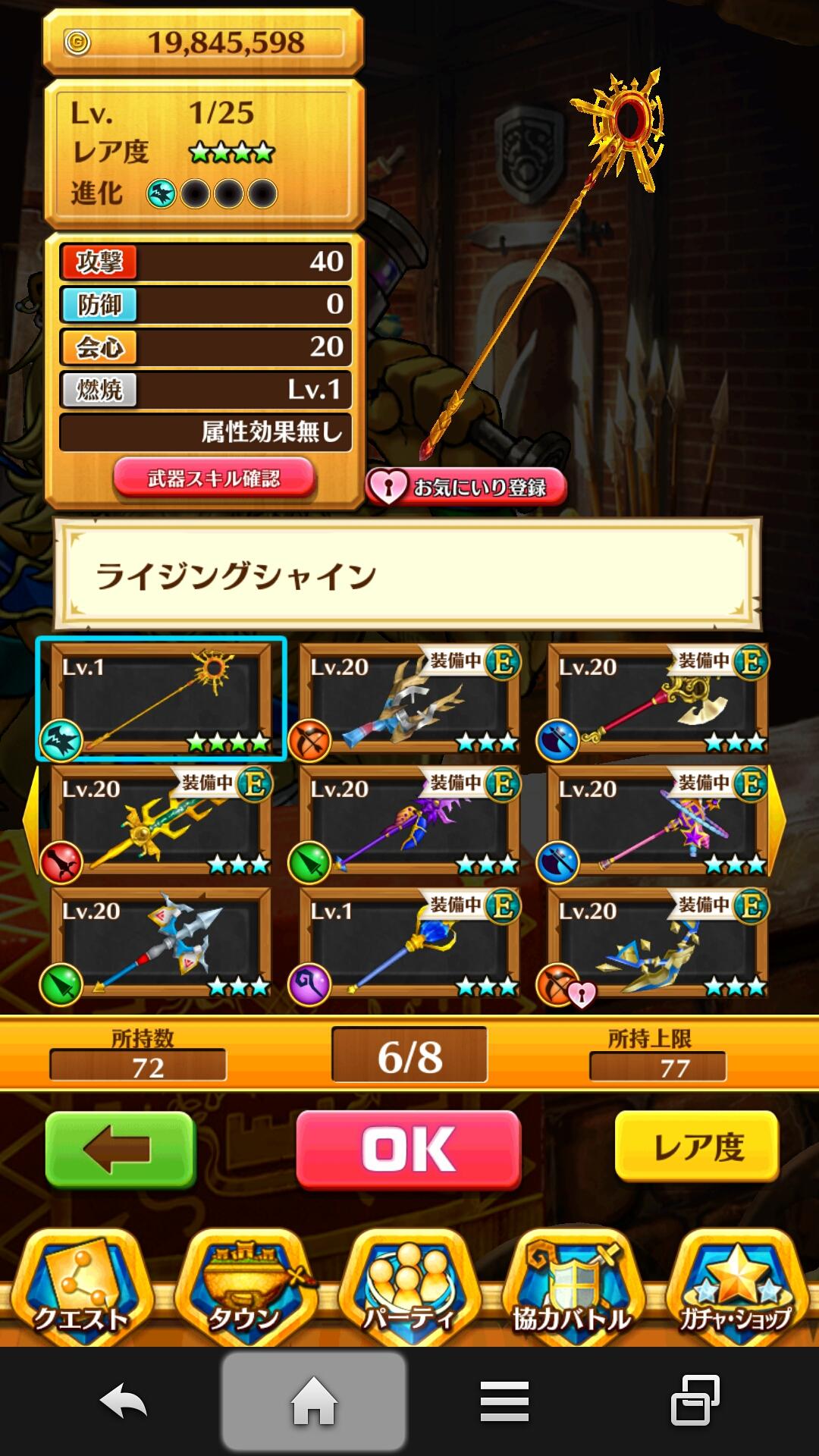Change sorting with the レア度 button

(x=697, y=1147)
